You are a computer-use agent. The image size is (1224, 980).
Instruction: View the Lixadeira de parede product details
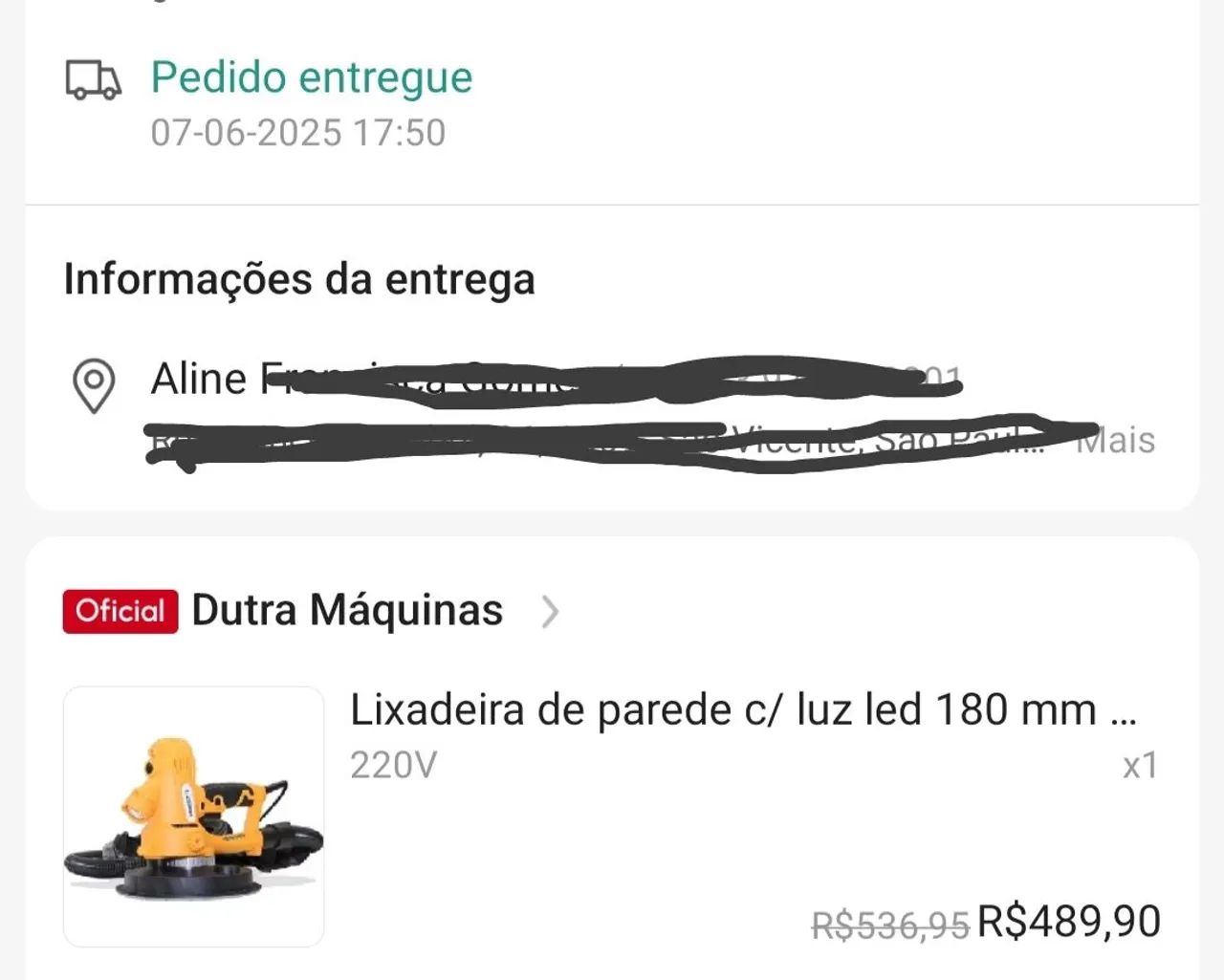click(x=742, y=711)
